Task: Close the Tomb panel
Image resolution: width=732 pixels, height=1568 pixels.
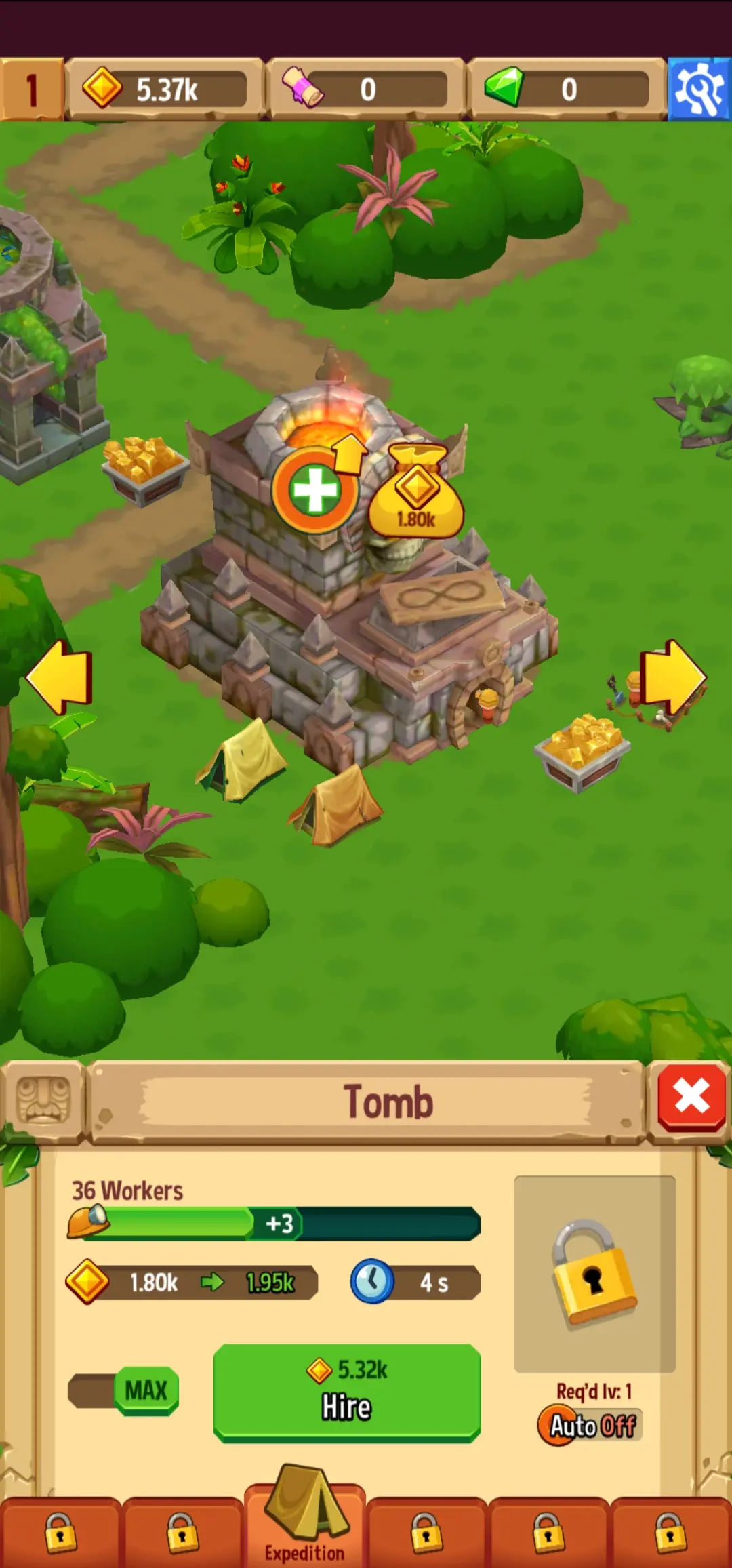Action: tap(691, 1096)
